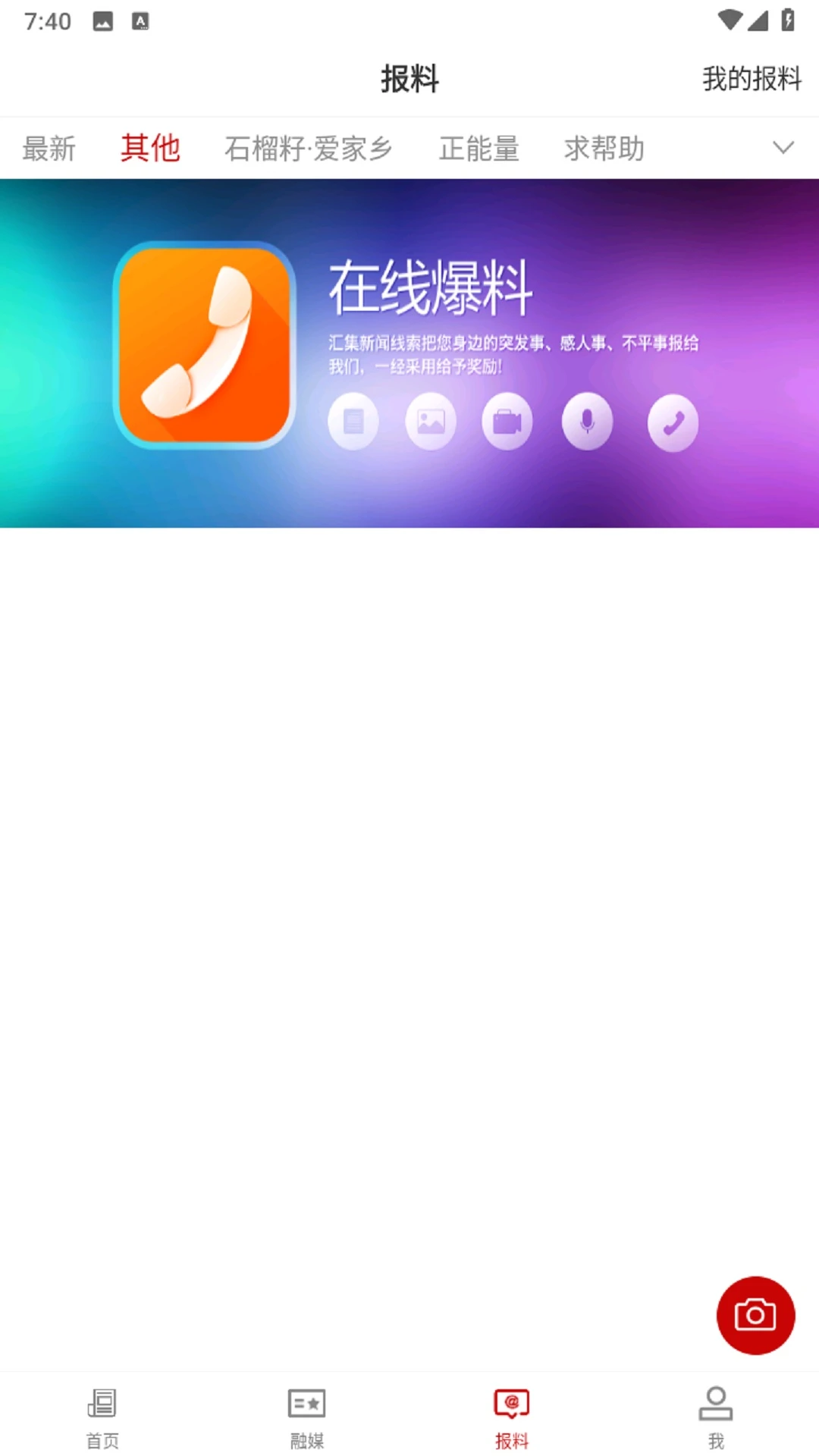Tap the red camera report button
The image size is (819, 1456).
tap(755, 1315)
